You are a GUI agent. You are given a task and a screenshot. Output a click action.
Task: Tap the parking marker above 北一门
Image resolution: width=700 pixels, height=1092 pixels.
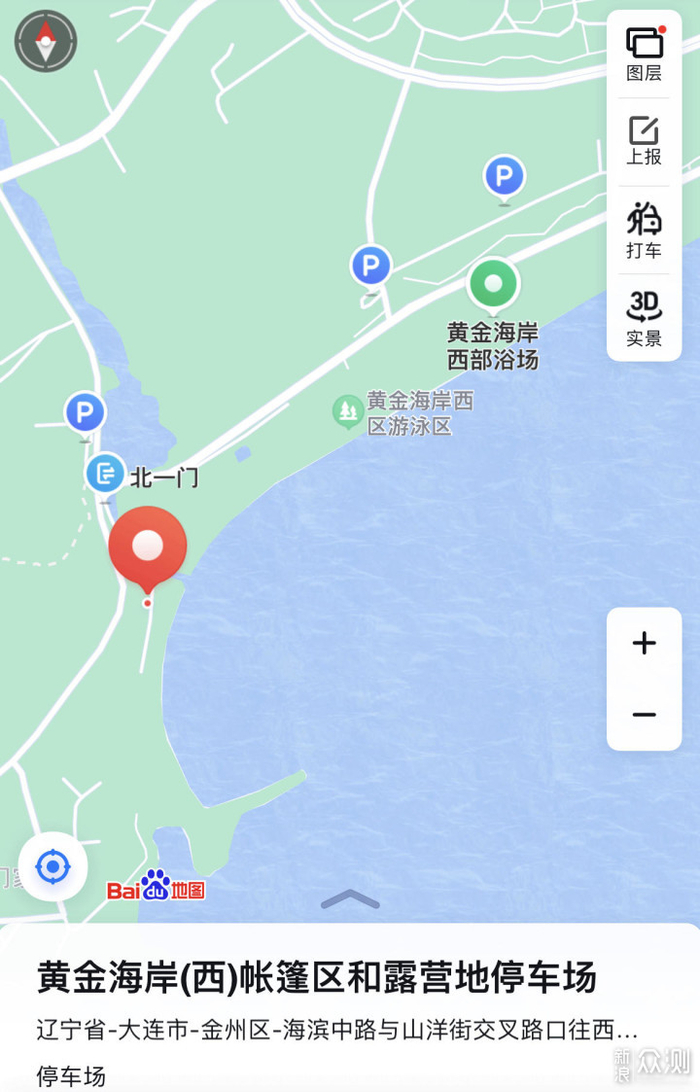pos(85,414)
